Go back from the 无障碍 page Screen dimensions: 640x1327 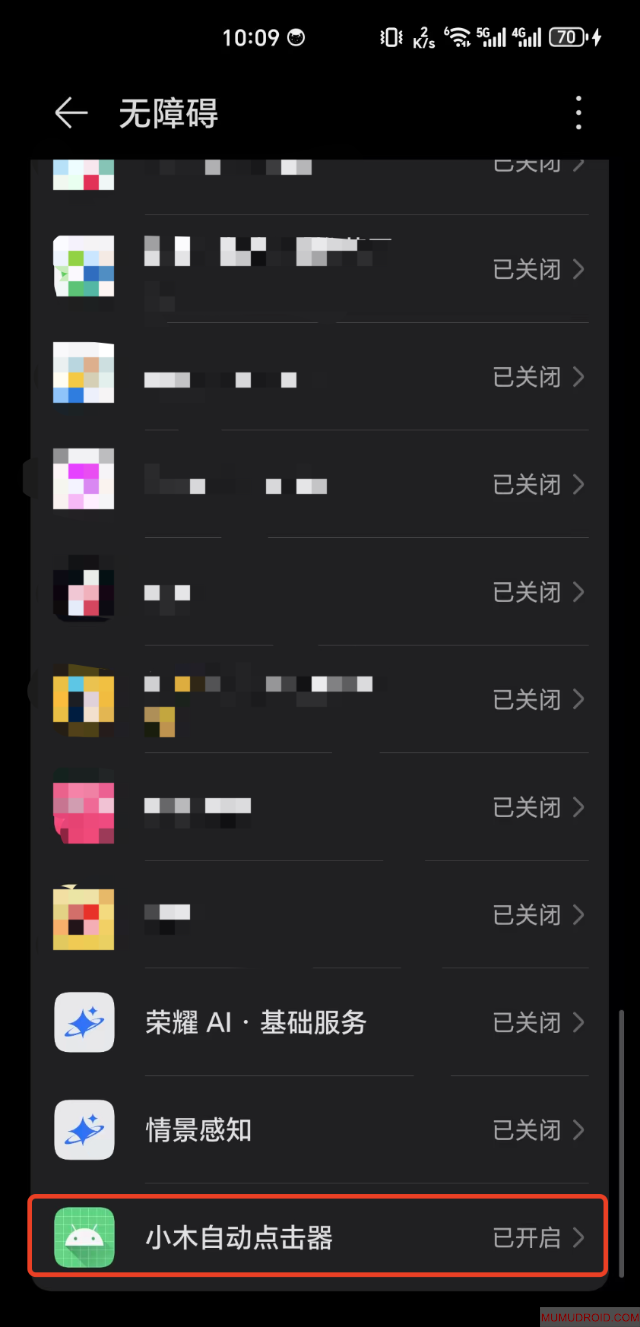click(x=71, y=114)
